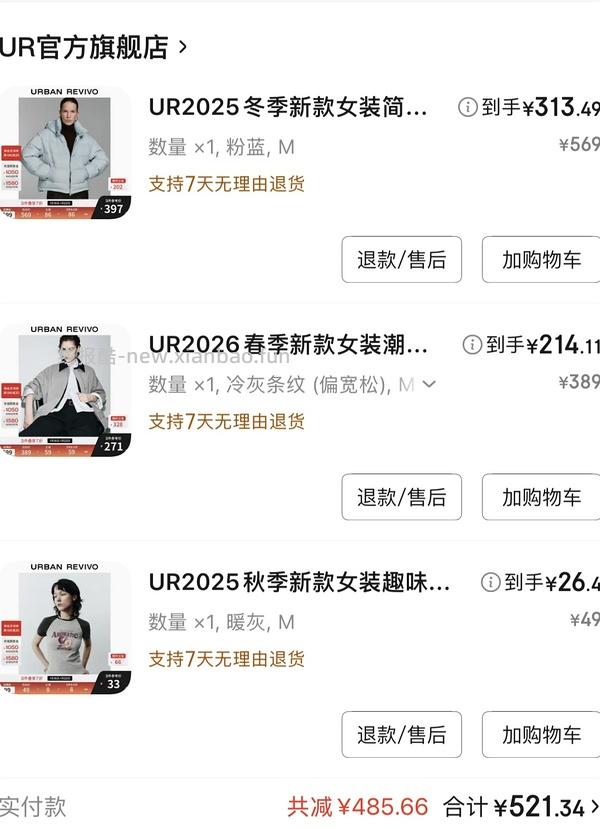
Task: Add the 冬季新款 item to cart again
Action: tap(540, 260)
